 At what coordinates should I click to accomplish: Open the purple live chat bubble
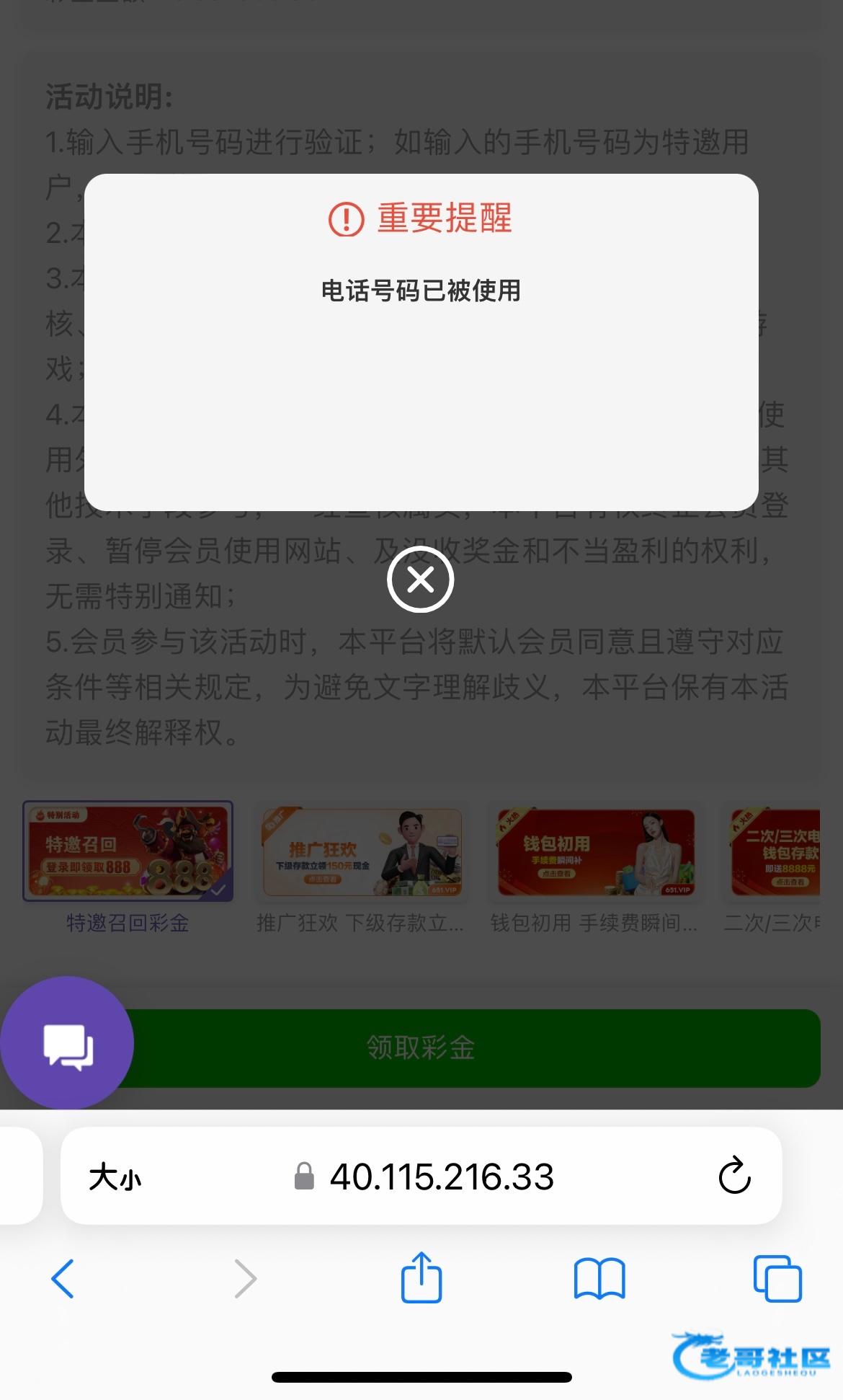click(x=67, y=1043)
